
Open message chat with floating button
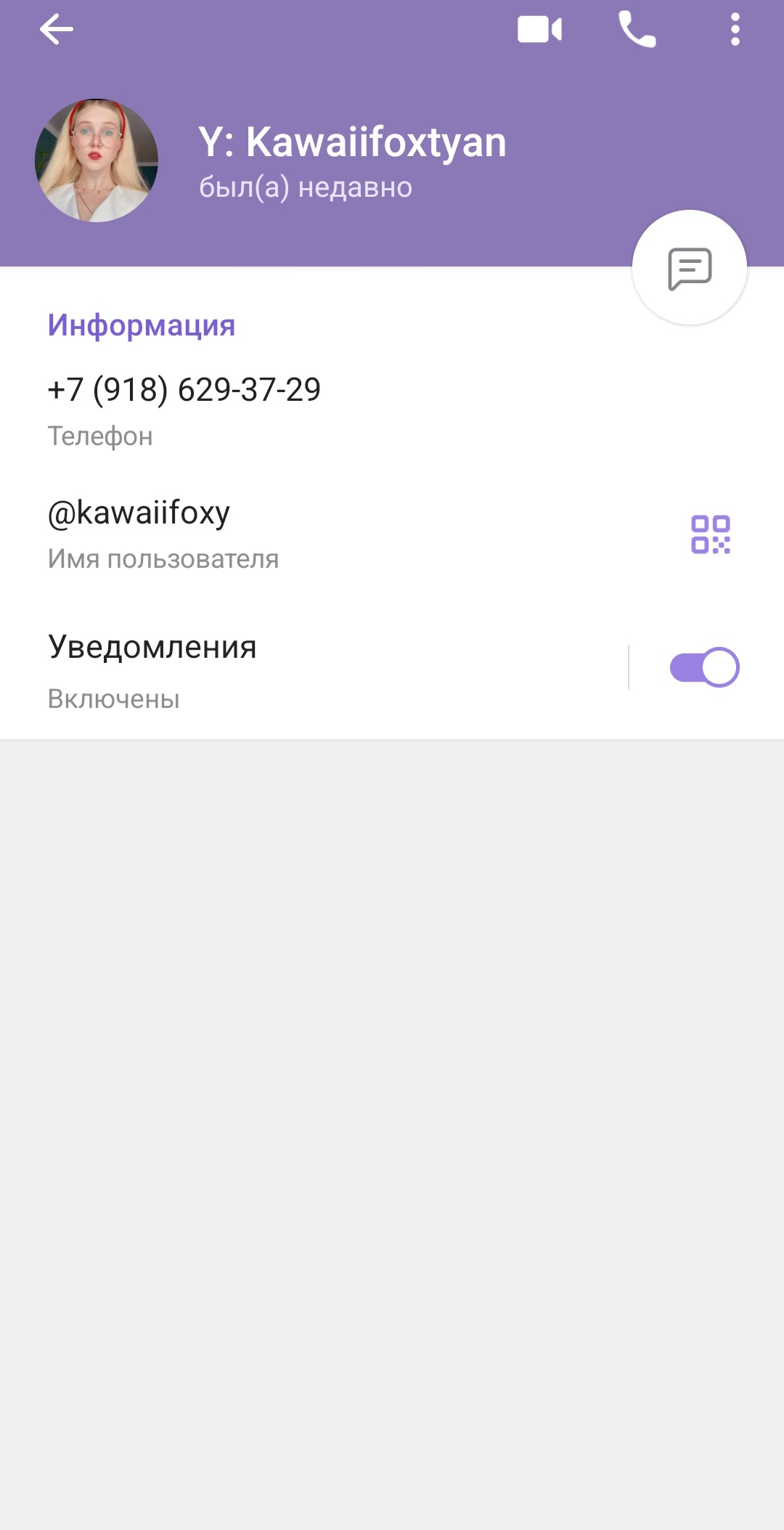point(689,268)
